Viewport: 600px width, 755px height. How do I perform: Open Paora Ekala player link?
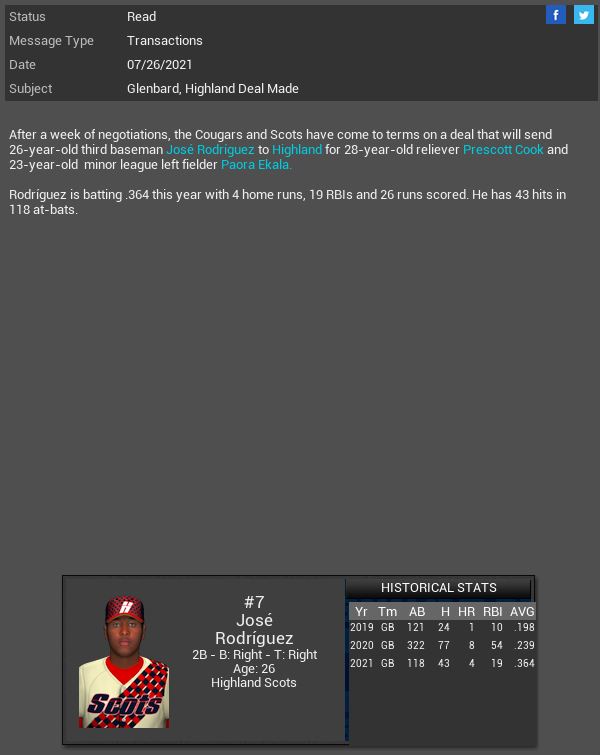tap(256, 164)
